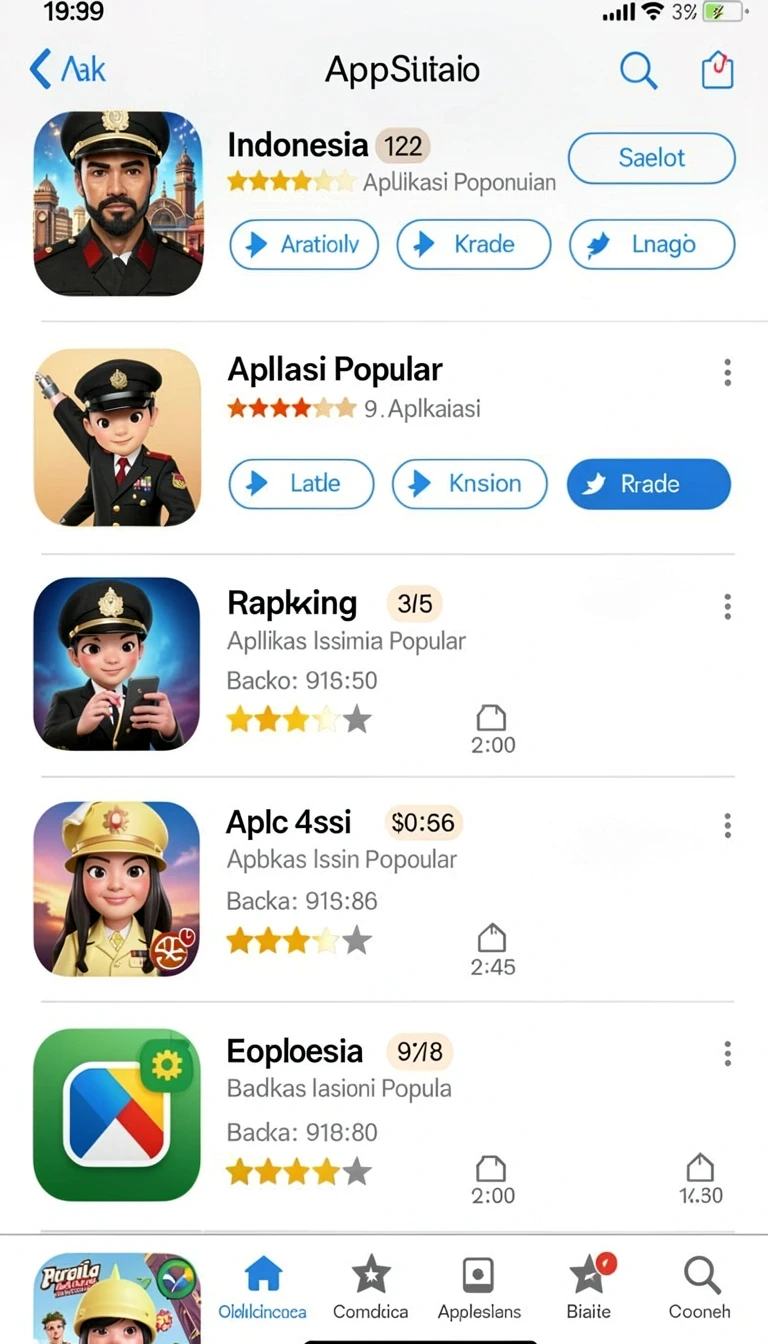Viewport: 768px width, 1344px height.
Task: Open overflow menu for Rapkking
Action: click(727, 606)
